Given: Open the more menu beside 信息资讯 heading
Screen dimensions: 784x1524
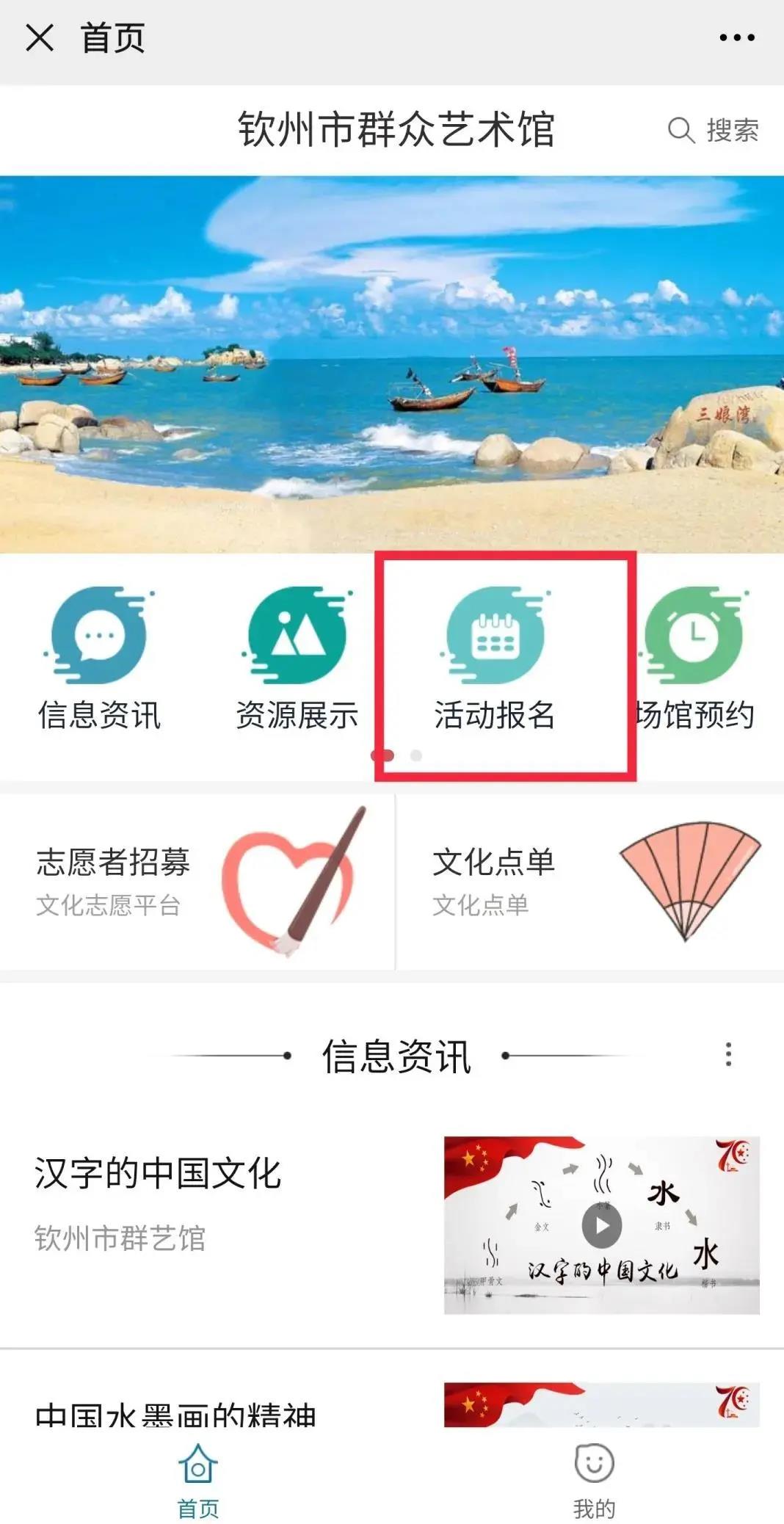Looking at the screenshot, I should tap(728, 1054).
